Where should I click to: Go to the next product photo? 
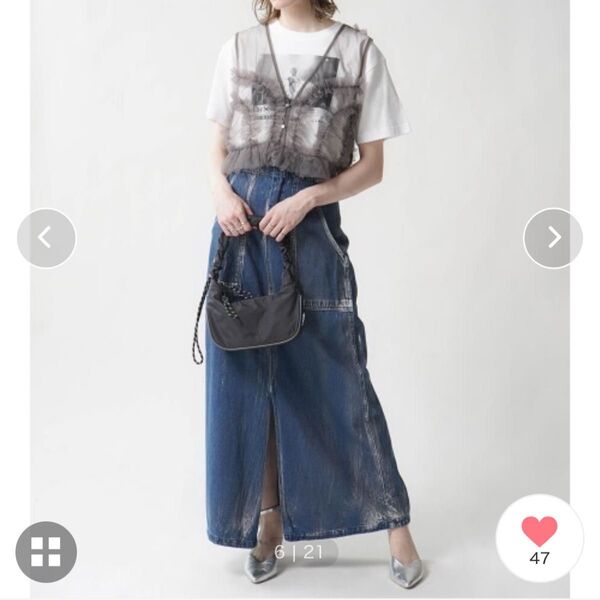(553, 238)
